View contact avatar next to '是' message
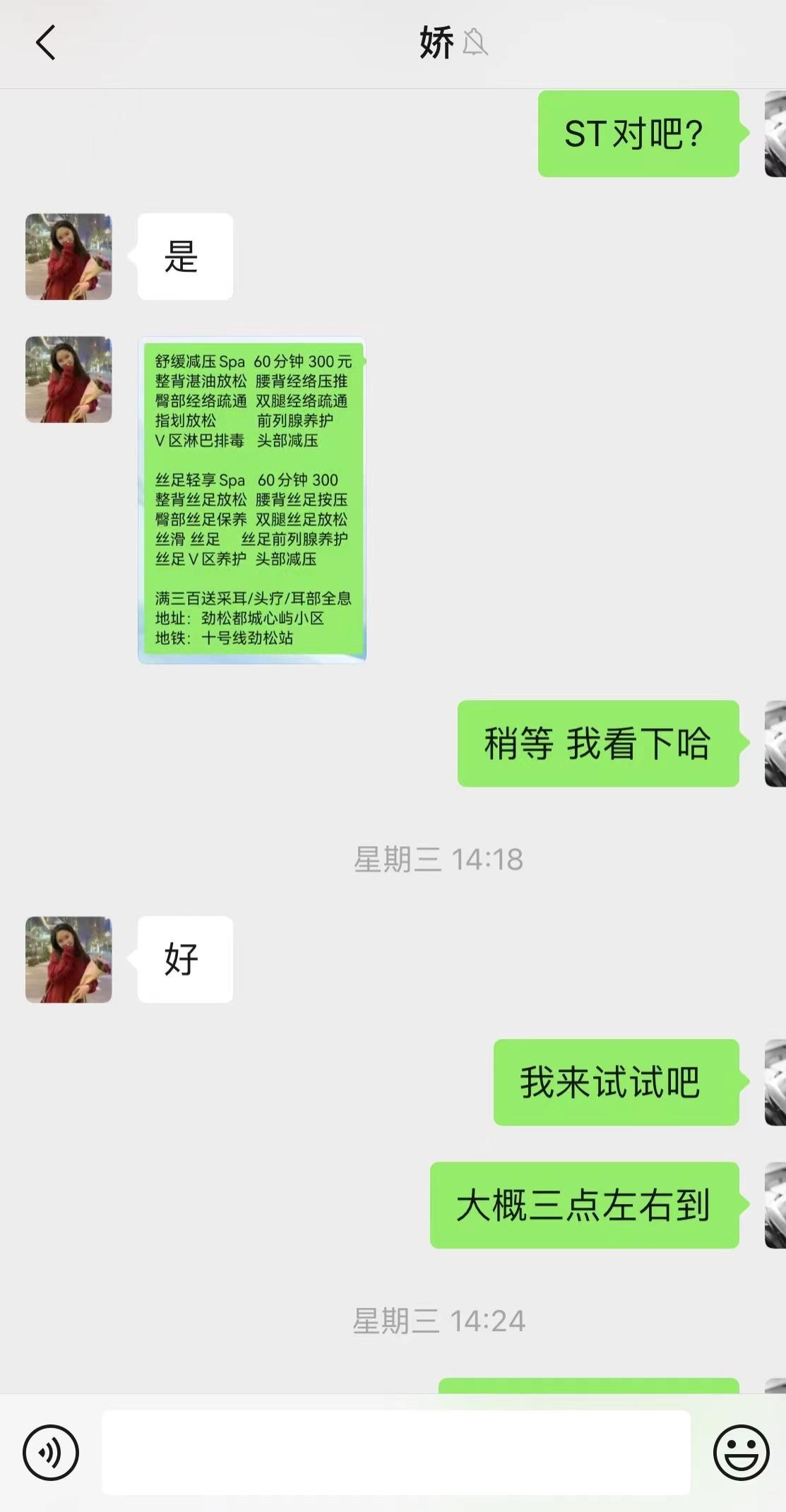This screenshot has width=786, height=1512. 69,257
